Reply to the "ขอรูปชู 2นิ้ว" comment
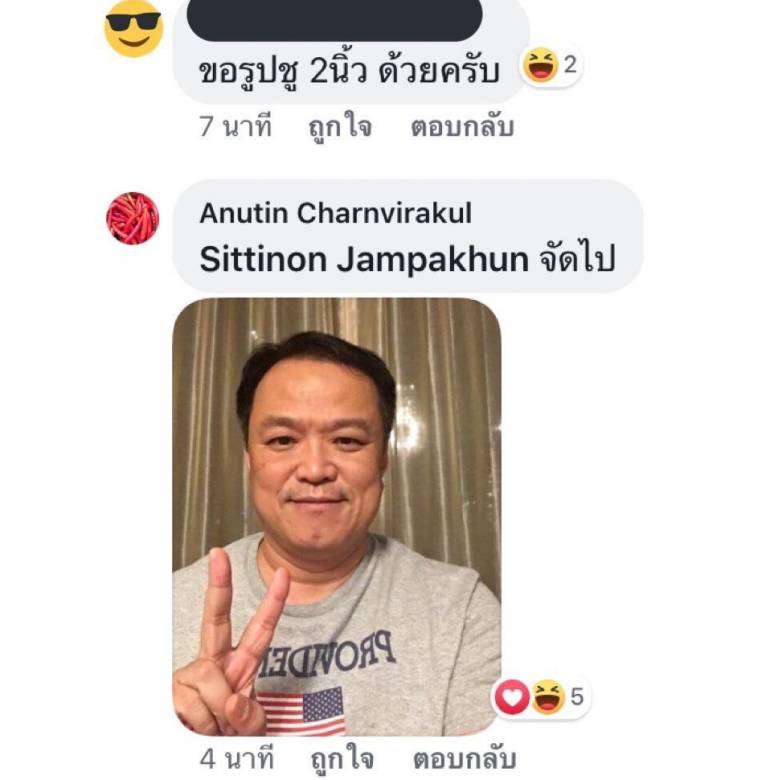 462,128
